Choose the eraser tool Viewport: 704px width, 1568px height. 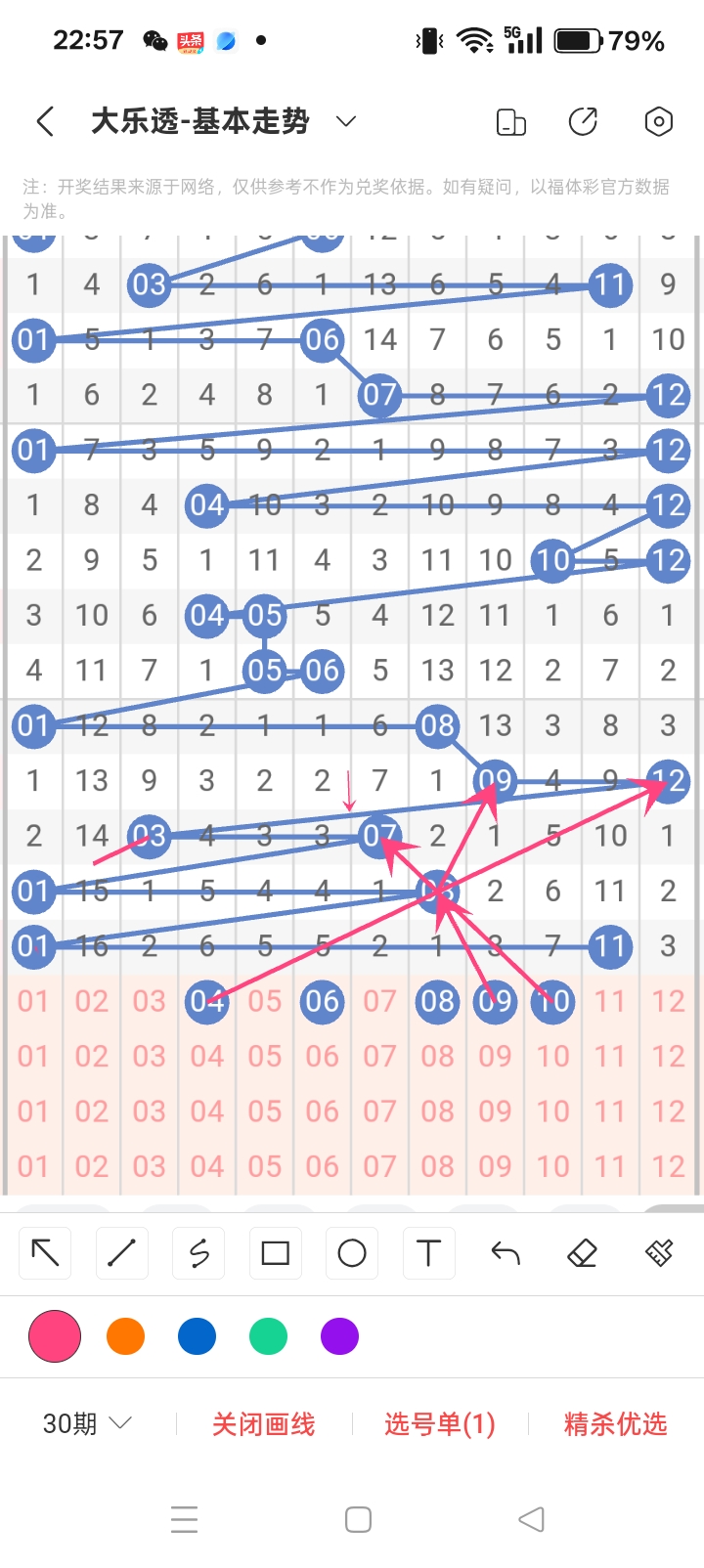(x=582, y=1252)
